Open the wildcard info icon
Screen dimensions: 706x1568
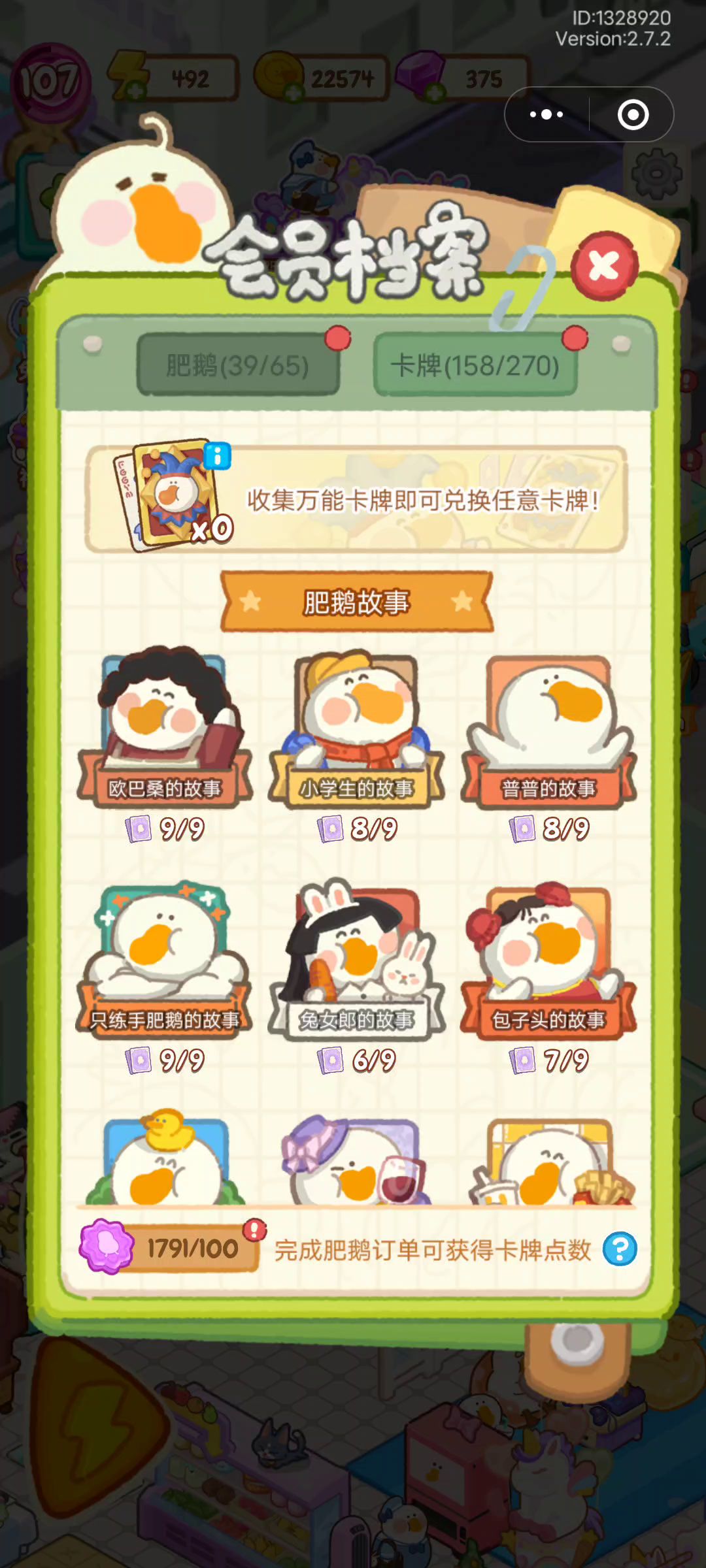pos(218,456)
